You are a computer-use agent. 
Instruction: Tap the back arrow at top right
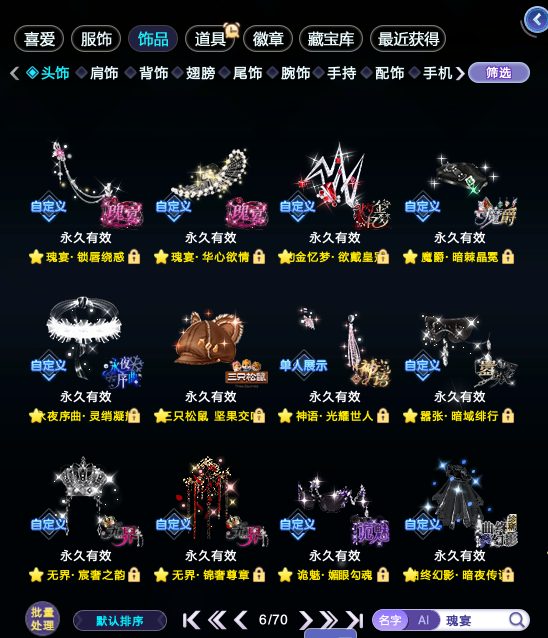tap(537, 19)
